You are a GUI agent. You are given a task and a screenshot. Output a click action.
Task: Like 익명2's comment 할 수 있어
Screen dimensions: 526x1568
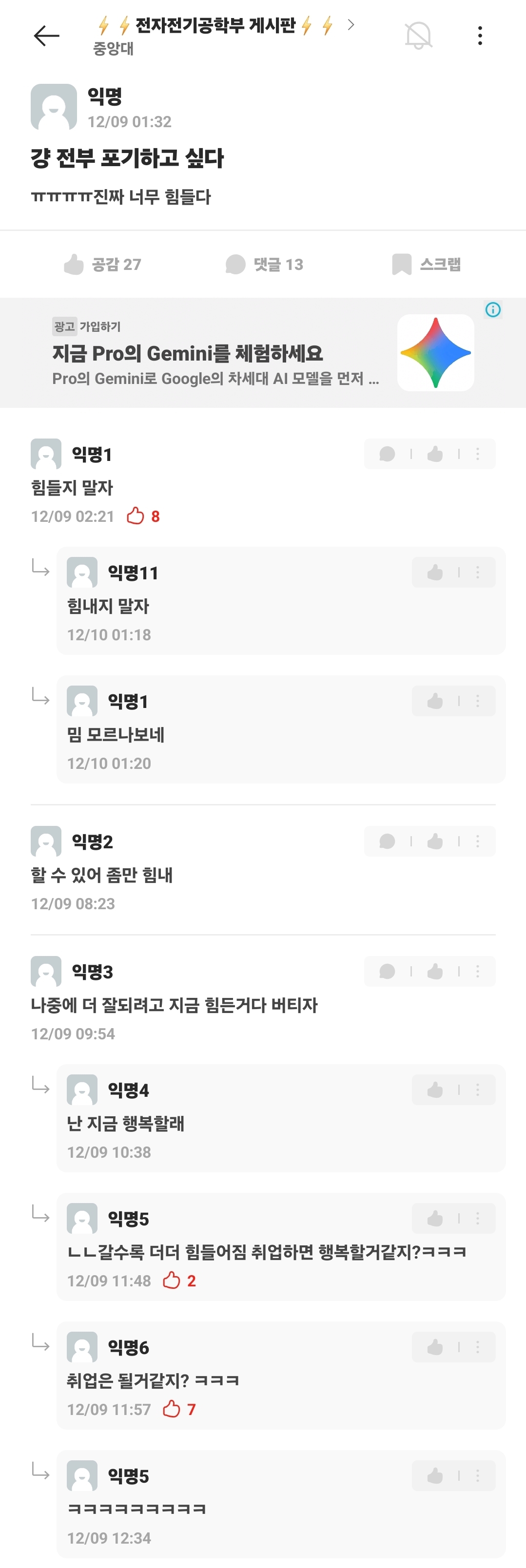[x=435, y=841]
